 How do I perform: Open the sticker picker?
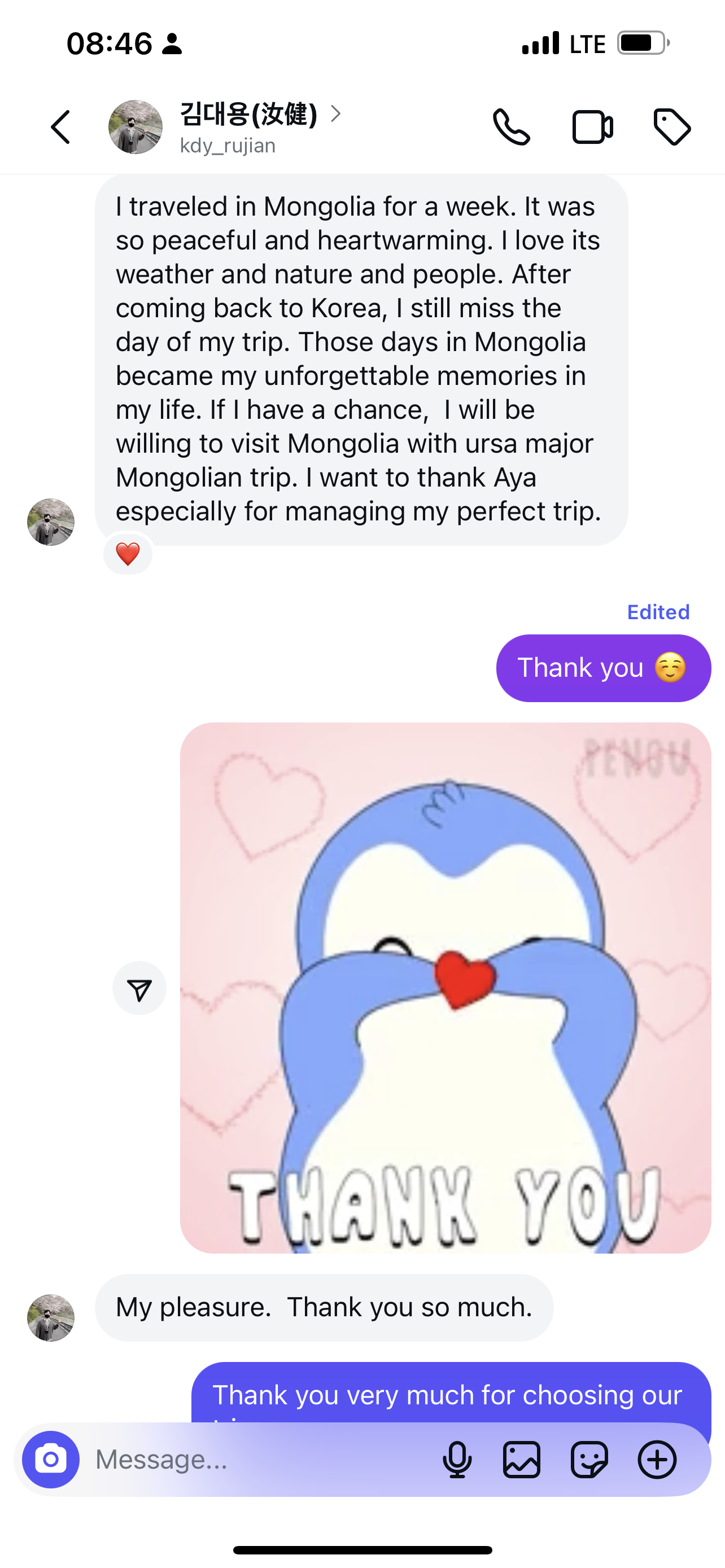[x=589, y=1459]
